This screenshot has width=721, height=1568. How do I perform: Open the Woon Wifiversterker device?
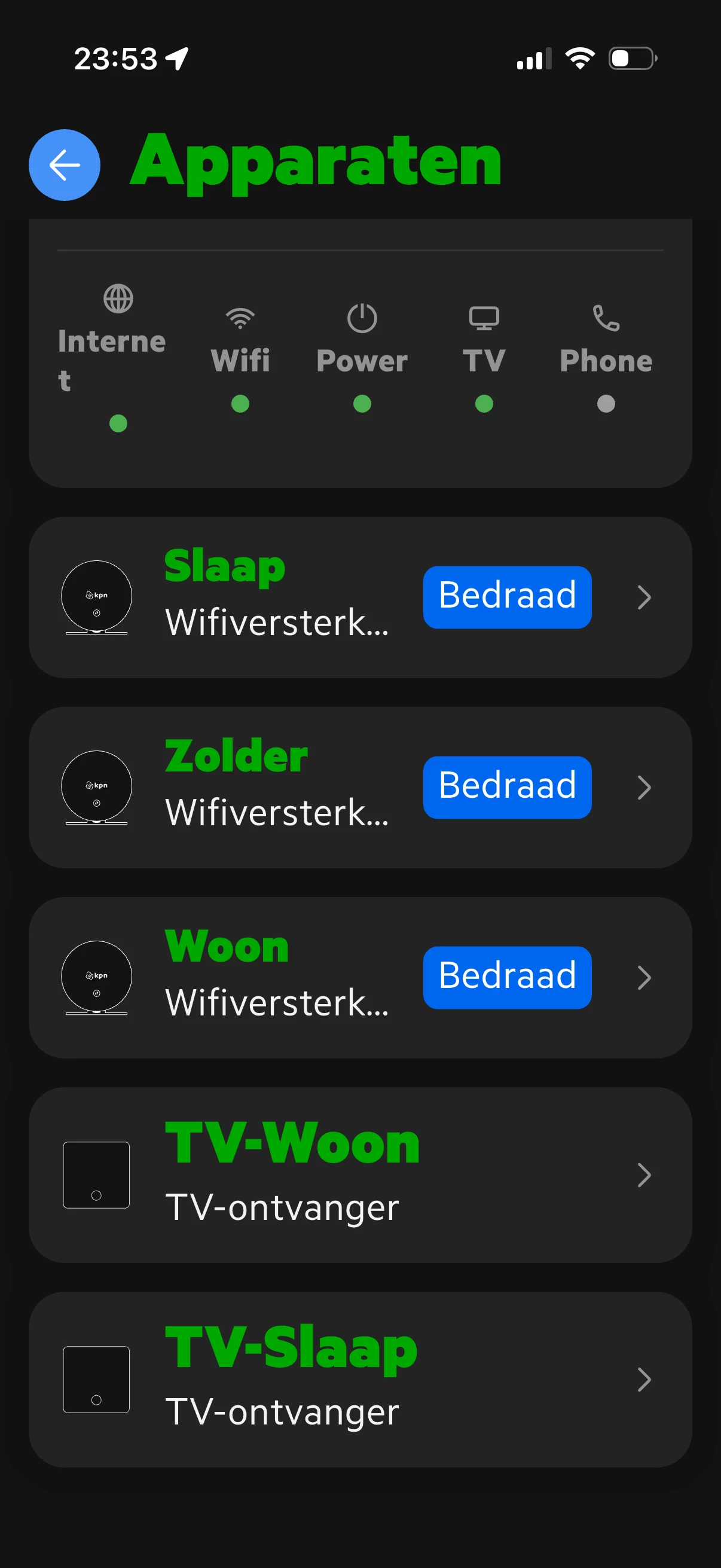point(359,977)
